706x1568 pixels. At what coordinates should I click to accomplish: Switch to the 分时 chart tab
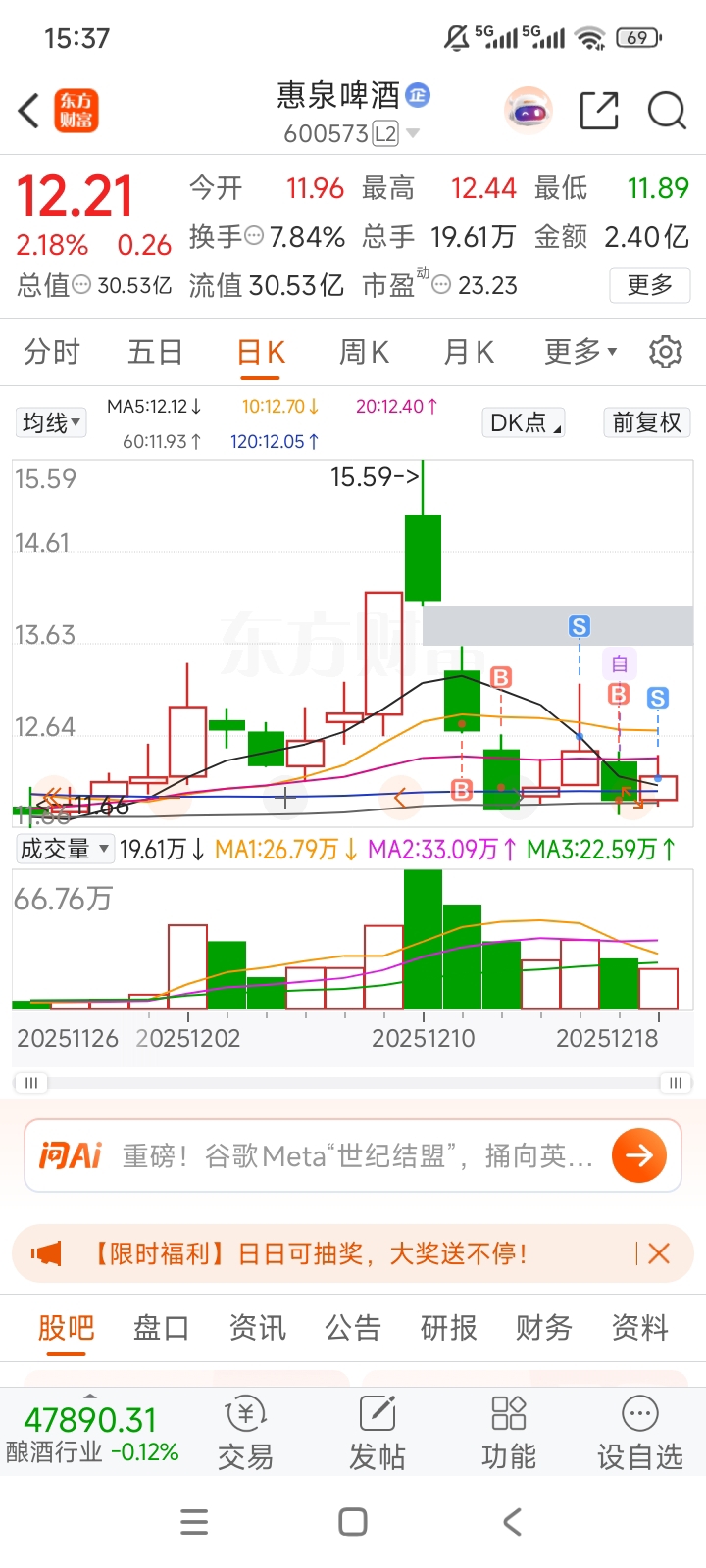click(x=51, y=352)
